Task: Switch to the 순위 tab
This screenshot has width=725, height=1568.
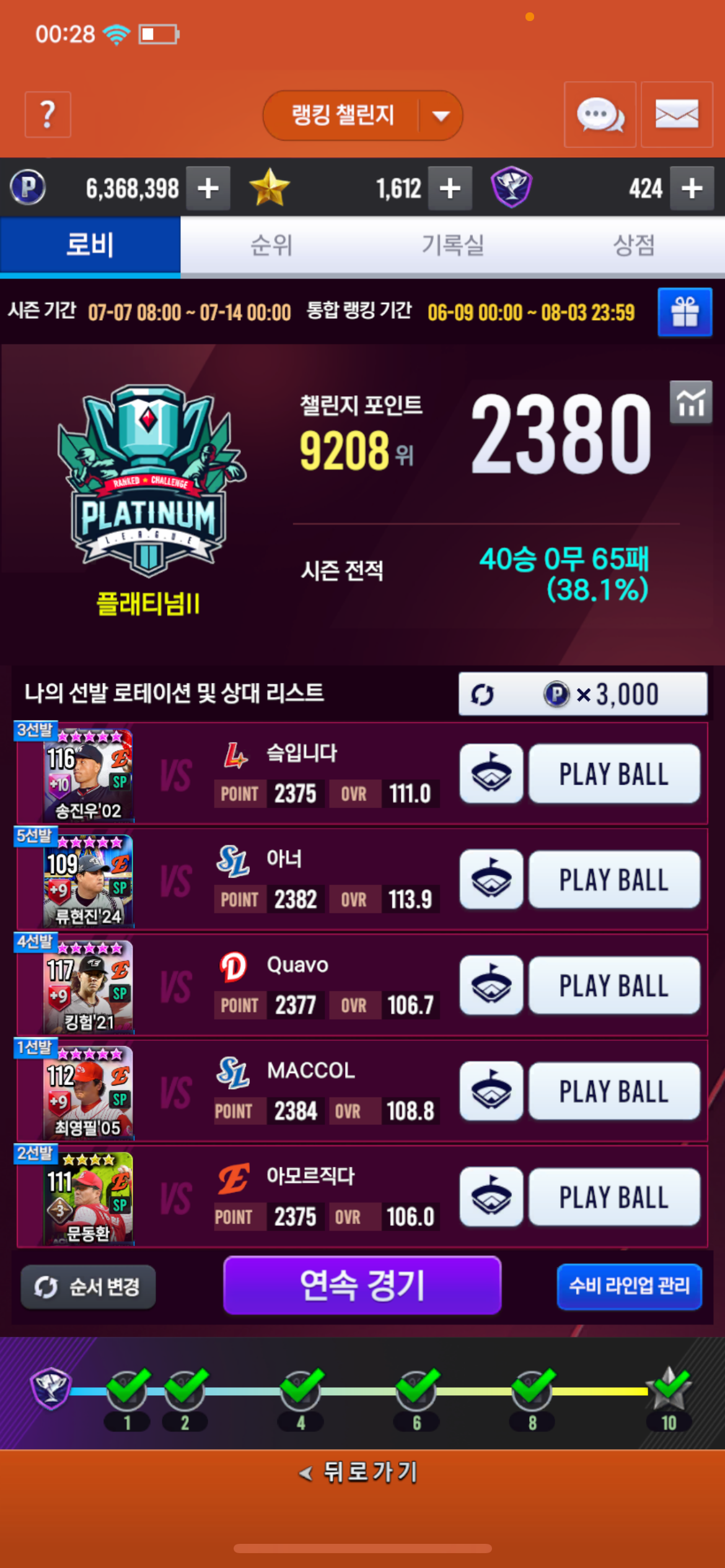Action: coord(271,245)
